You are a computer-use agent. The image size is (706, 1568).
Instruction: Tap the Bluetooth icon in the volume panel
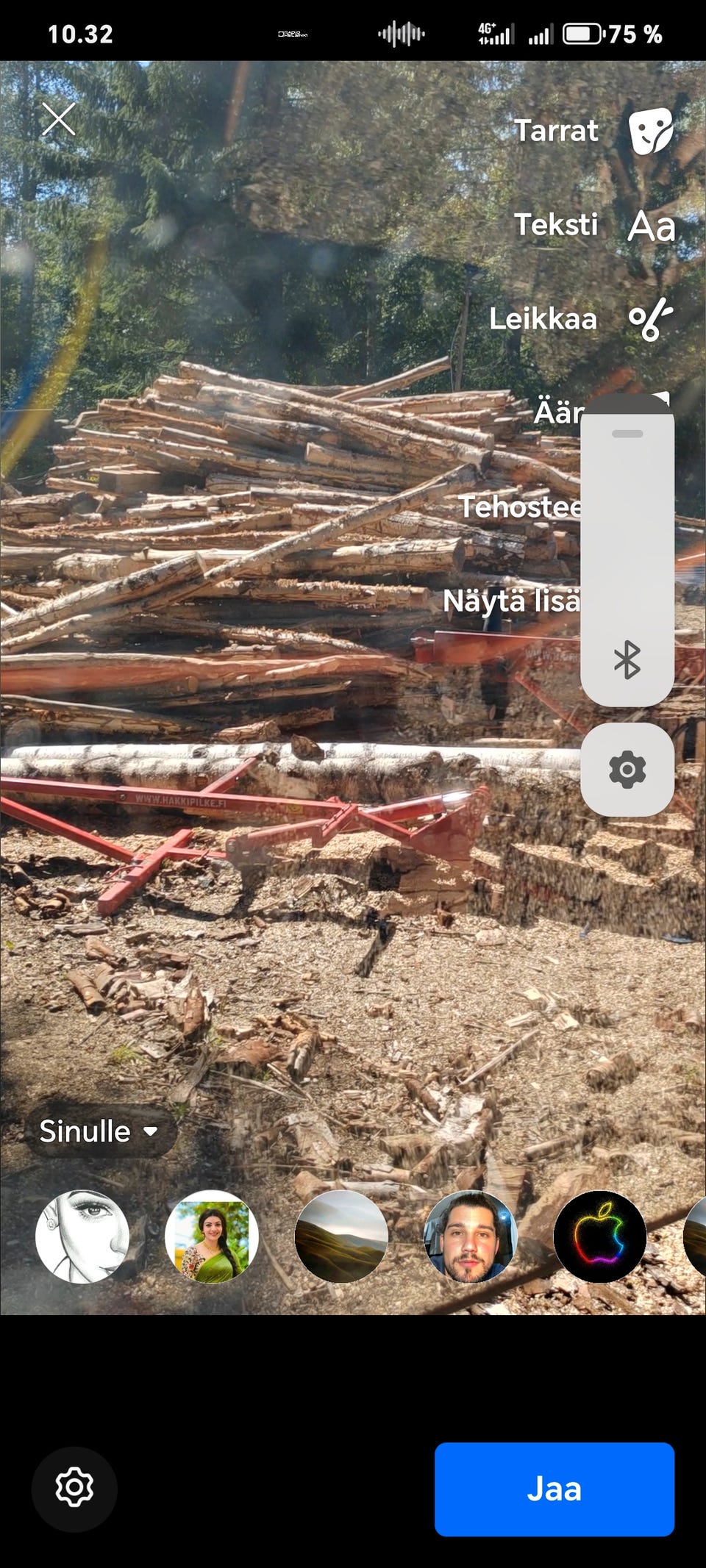pyautogui.click(x=627, y=659)
